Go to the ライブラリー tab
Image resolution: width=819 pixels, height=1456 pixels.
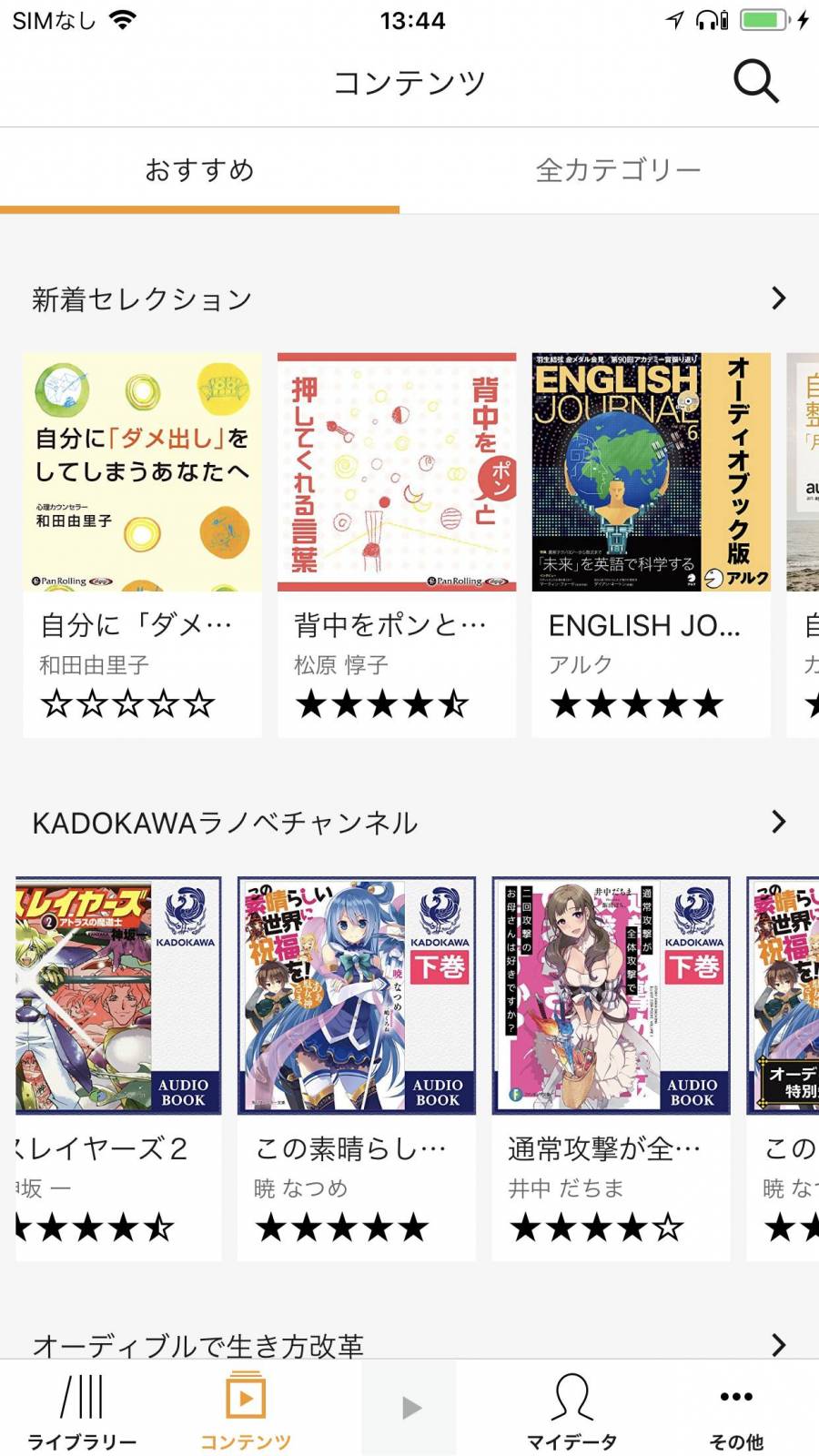pyautogui.click(x=82, y=1410)
